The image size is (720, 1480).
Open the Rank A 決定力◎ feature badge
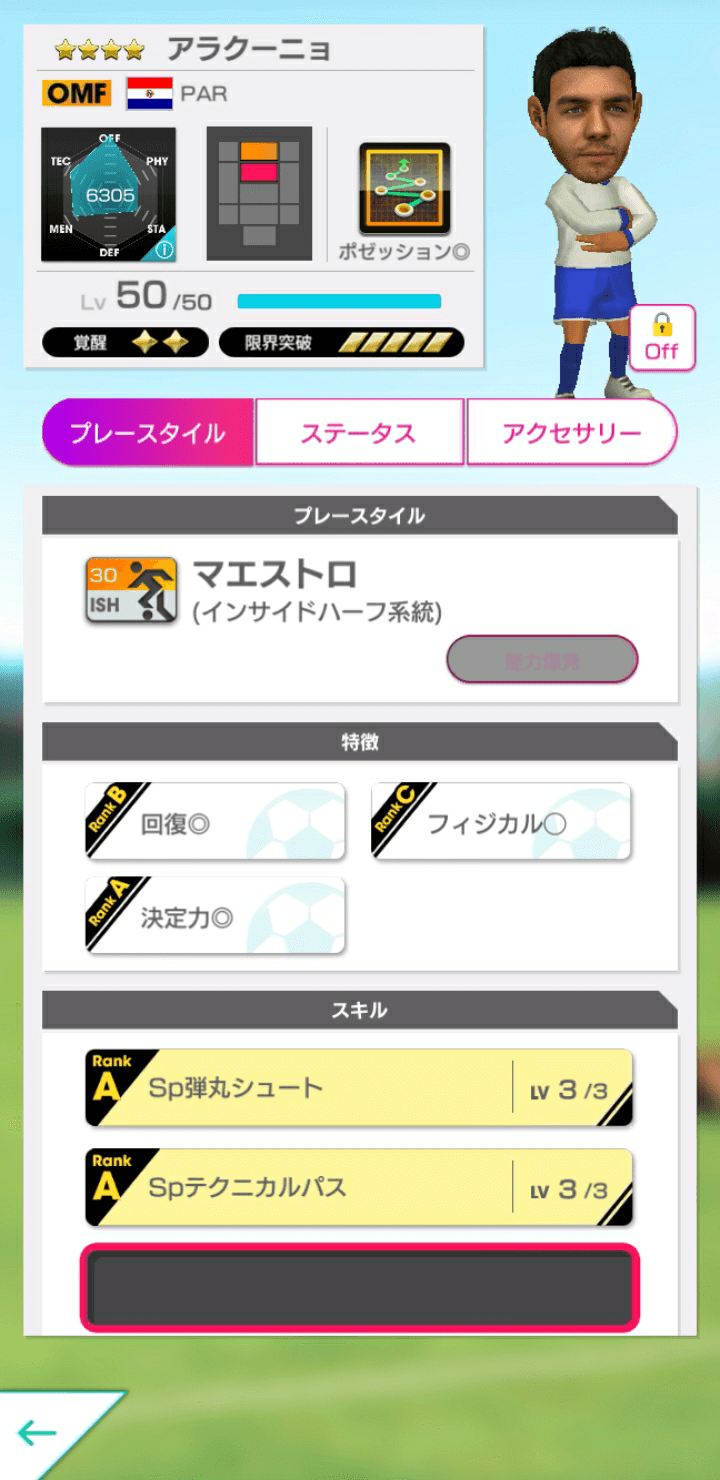[x=213, y=915]
